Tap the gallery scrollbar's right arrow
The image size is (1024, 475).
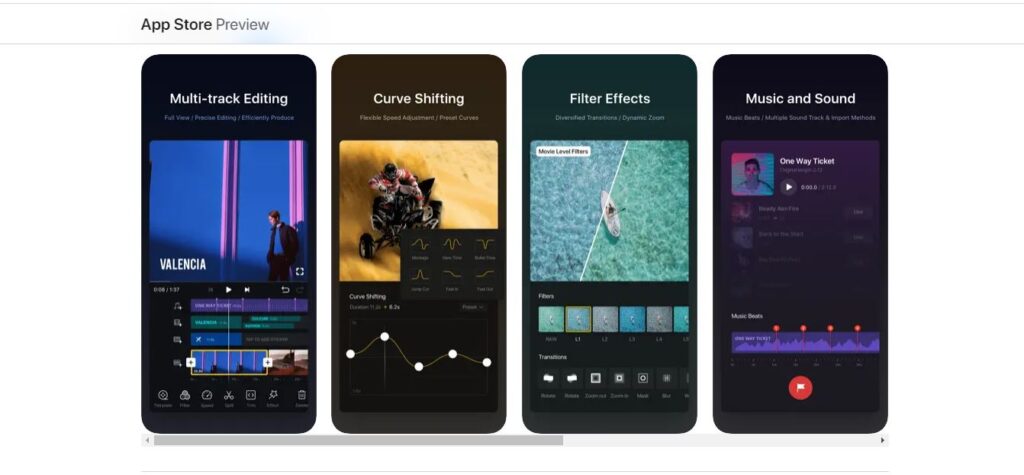click(x=882, y=440)
